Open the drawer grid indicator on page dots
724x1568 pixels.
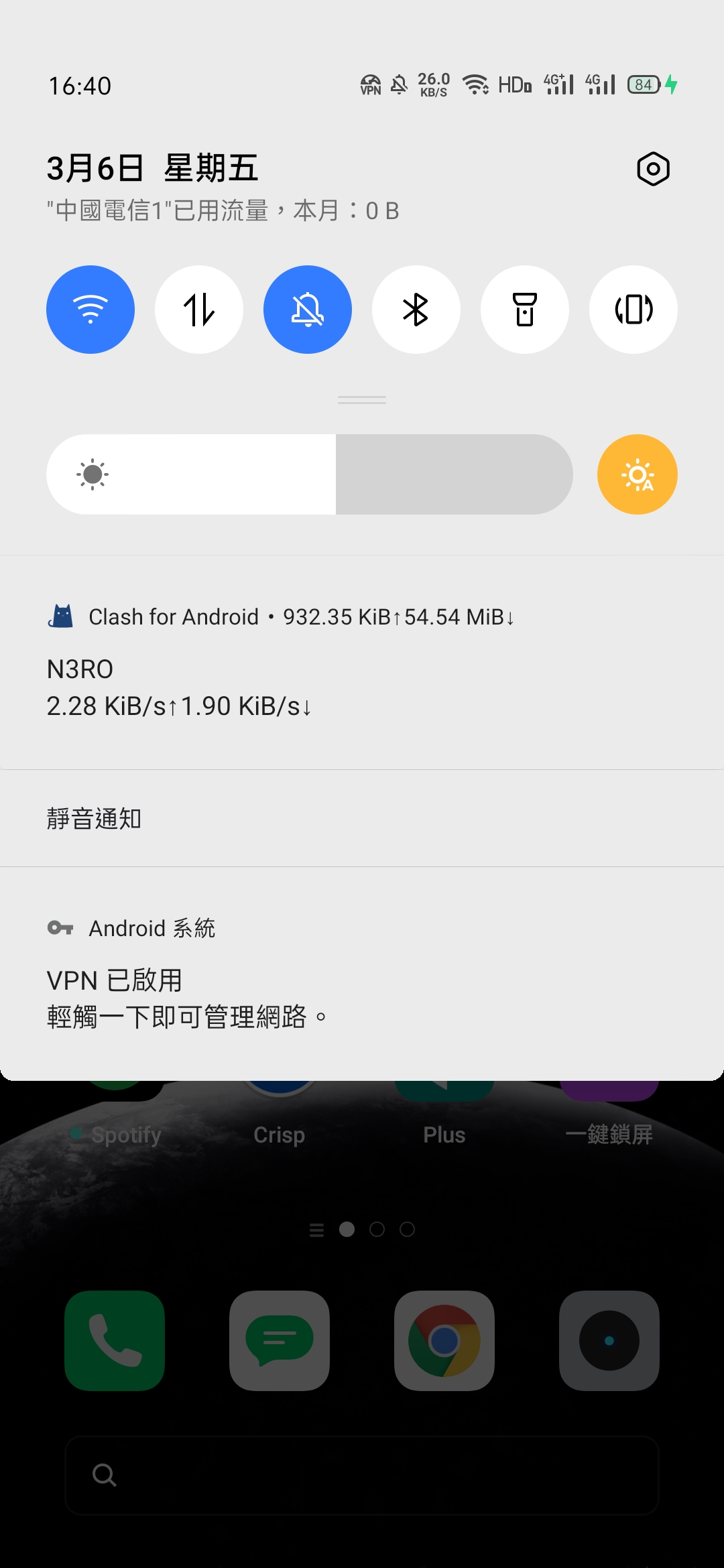[316, 1229]
